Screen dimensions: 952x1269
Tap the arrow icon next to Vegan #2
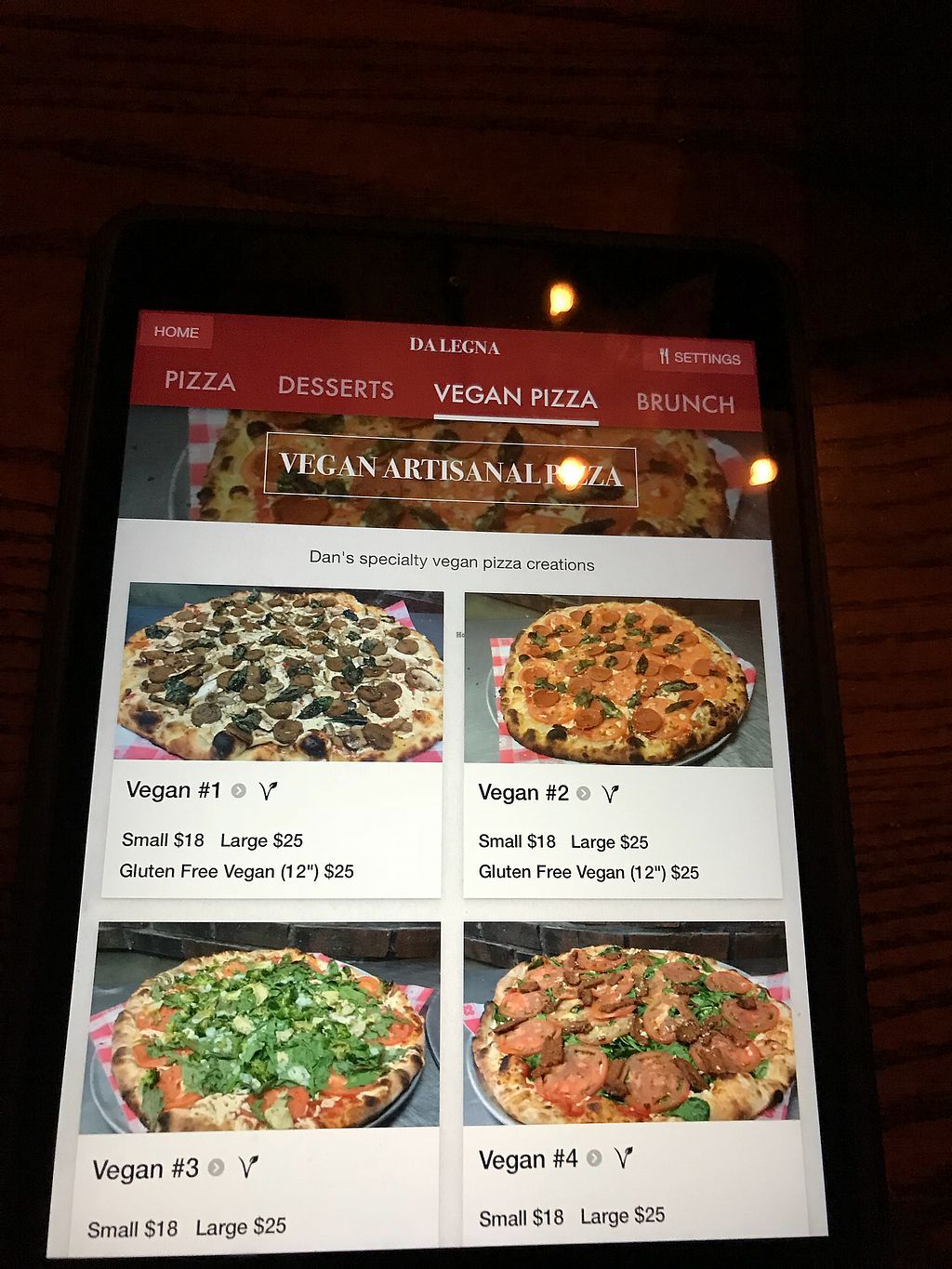(584, 794)
